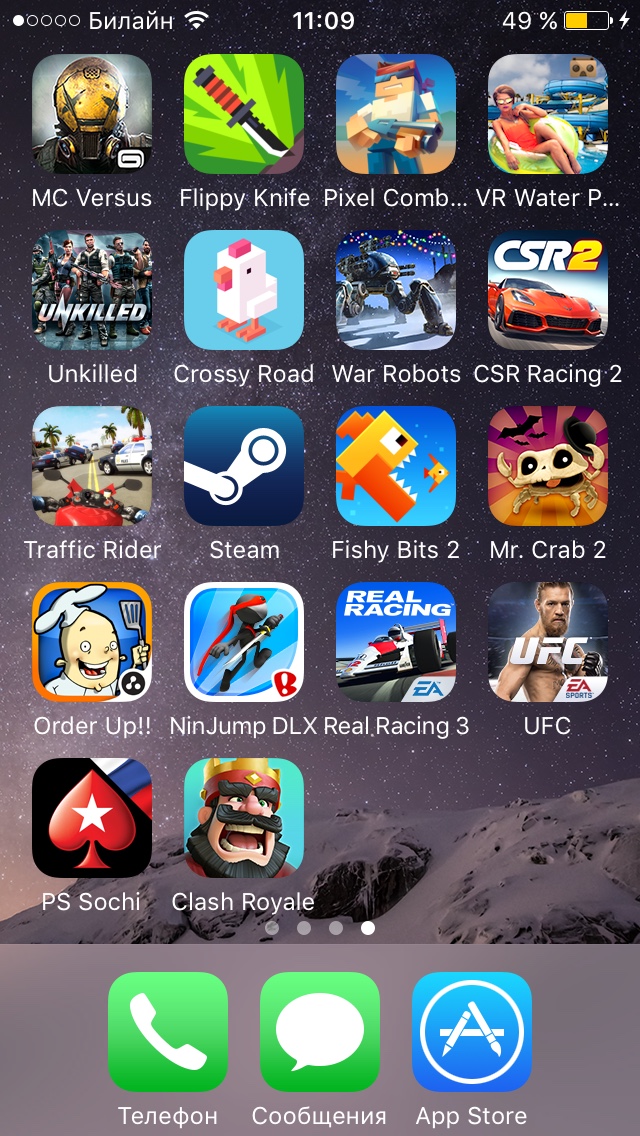
Task: Open War Robots
Action: (396, 290)
